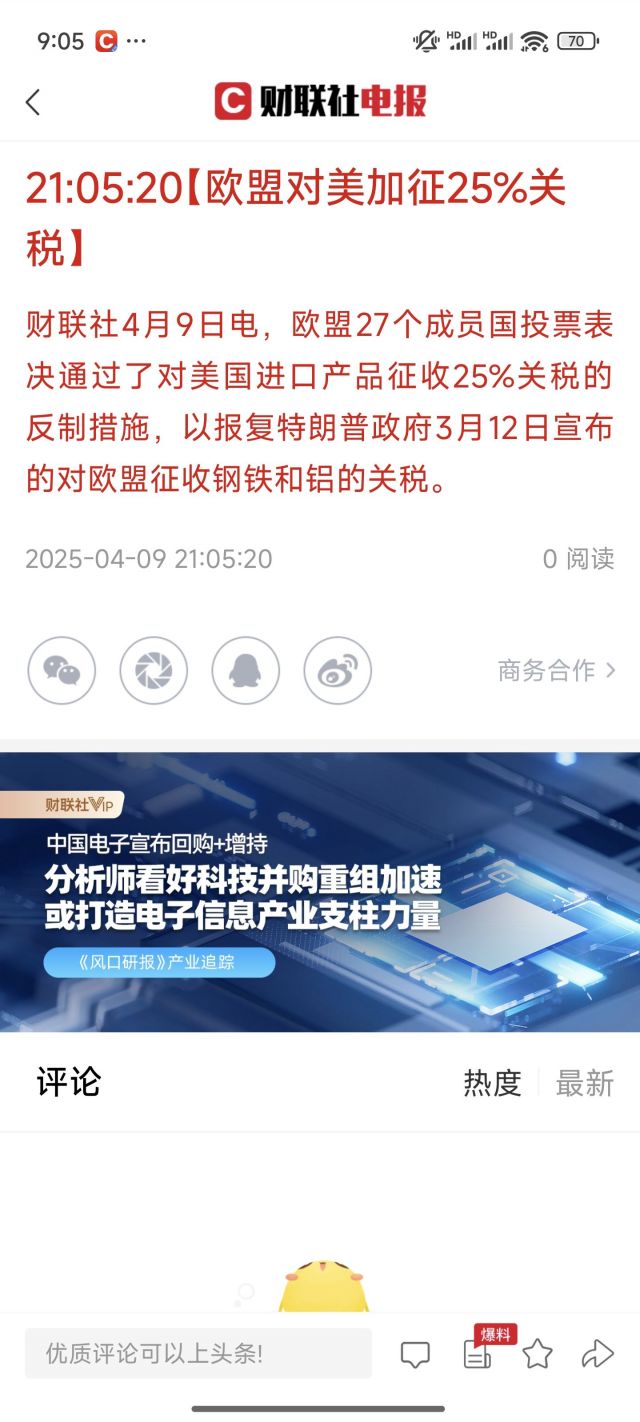The image size is (640, 1422).
Task: Open the 爆料 tip-off icon
Action: click(x=478, y=1354)
